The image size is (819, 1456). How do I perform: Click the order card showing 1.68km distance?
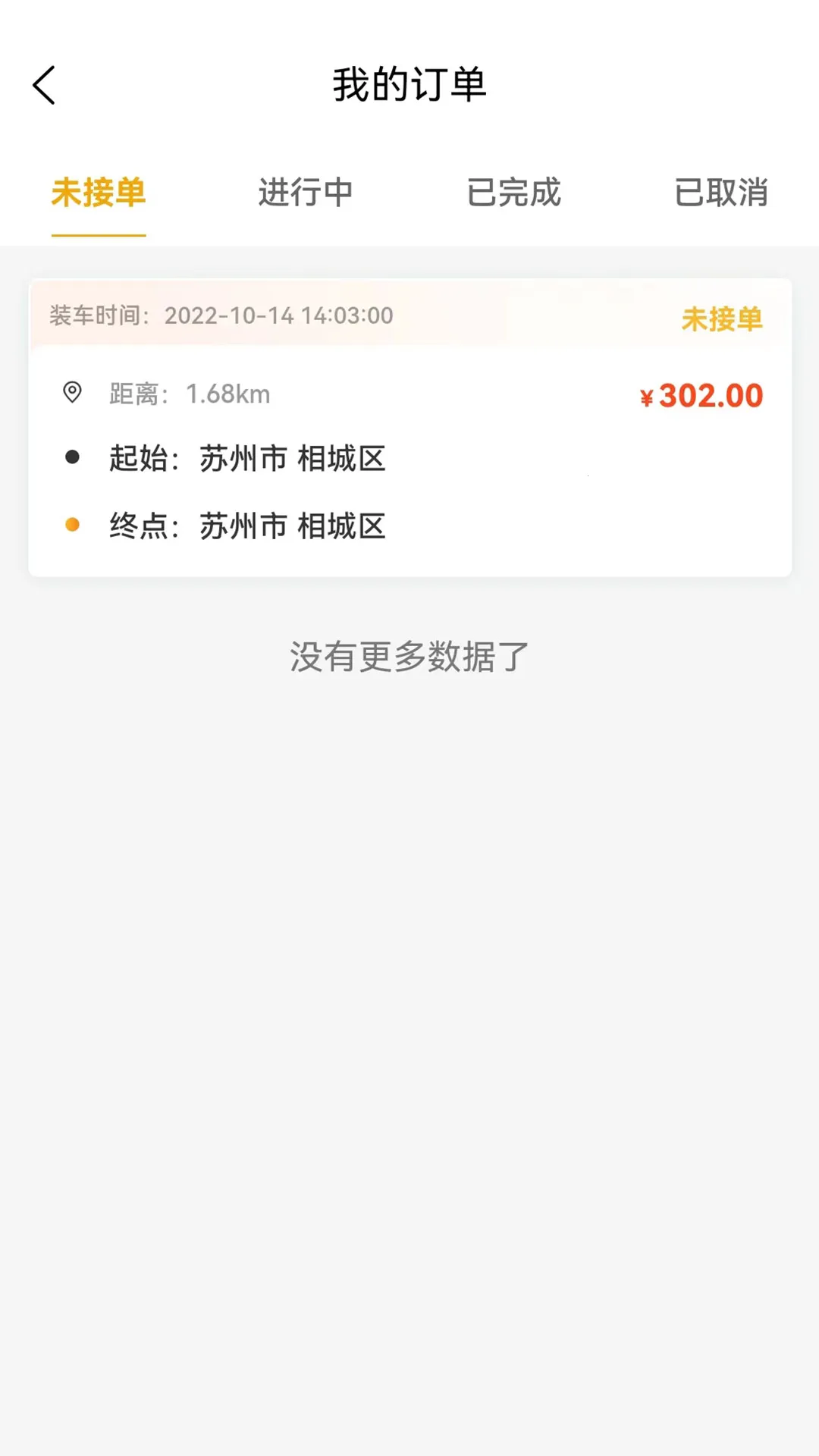pos(409,425)
